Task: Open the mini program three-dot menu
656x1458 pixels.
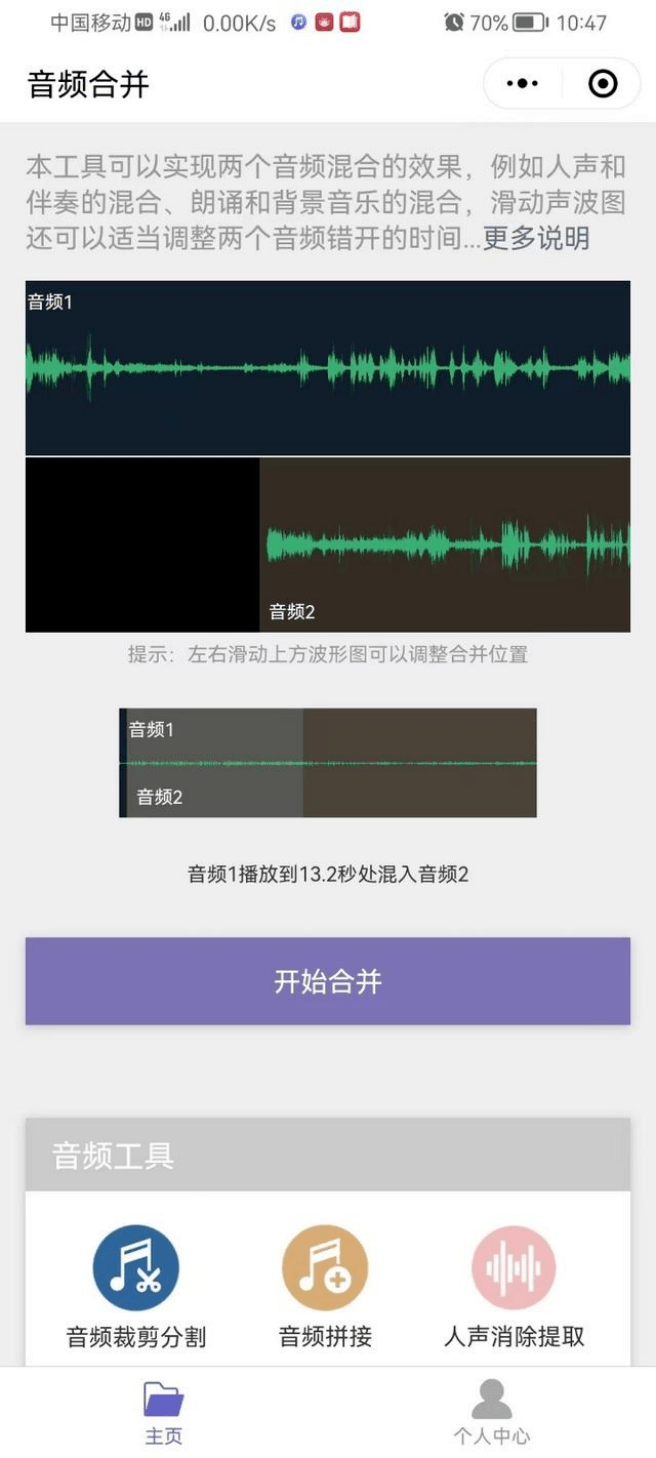Action: pos(523,84)
